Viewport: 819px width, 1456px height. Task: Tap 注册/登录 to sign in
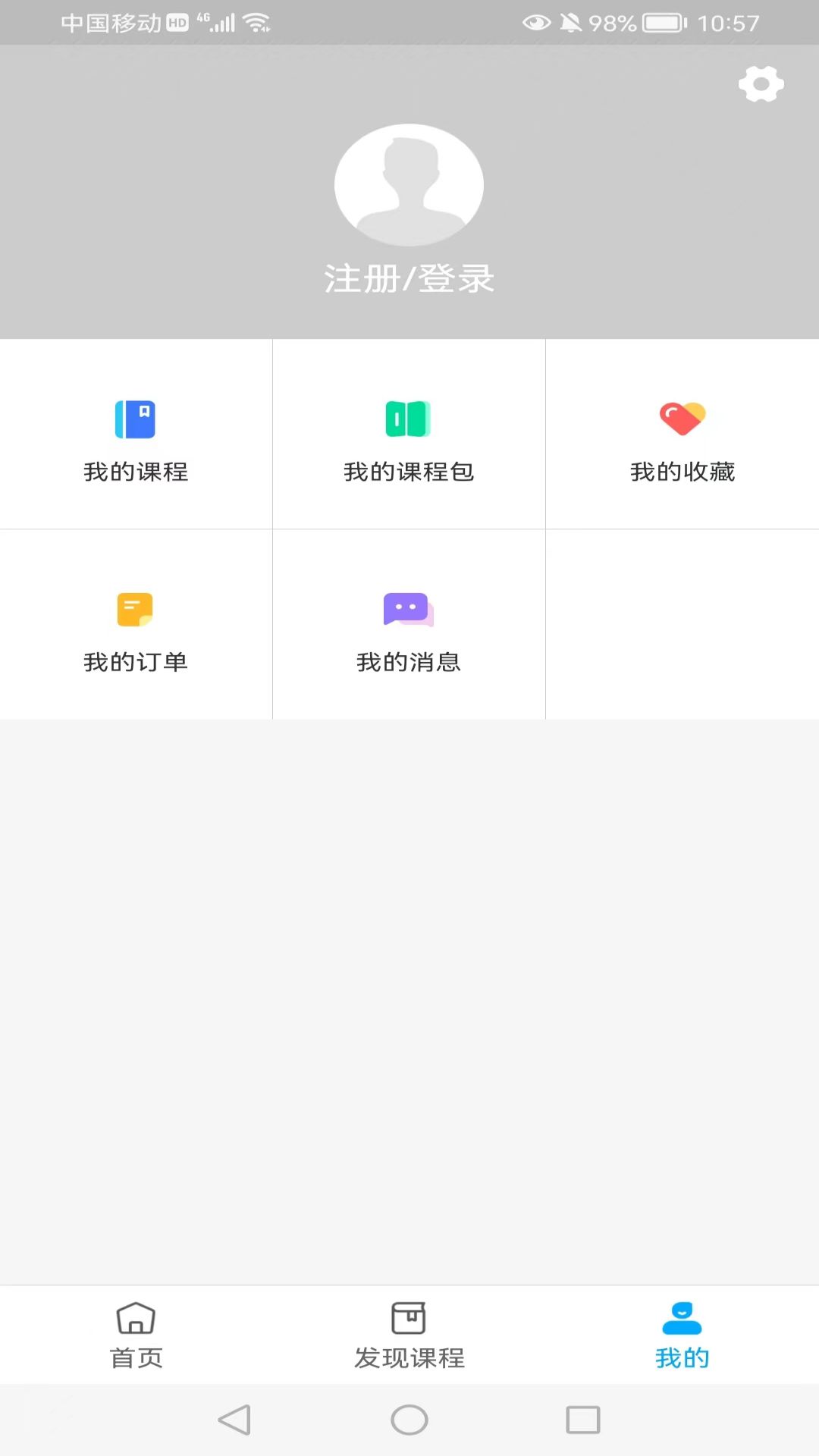[x=409, y=278]
